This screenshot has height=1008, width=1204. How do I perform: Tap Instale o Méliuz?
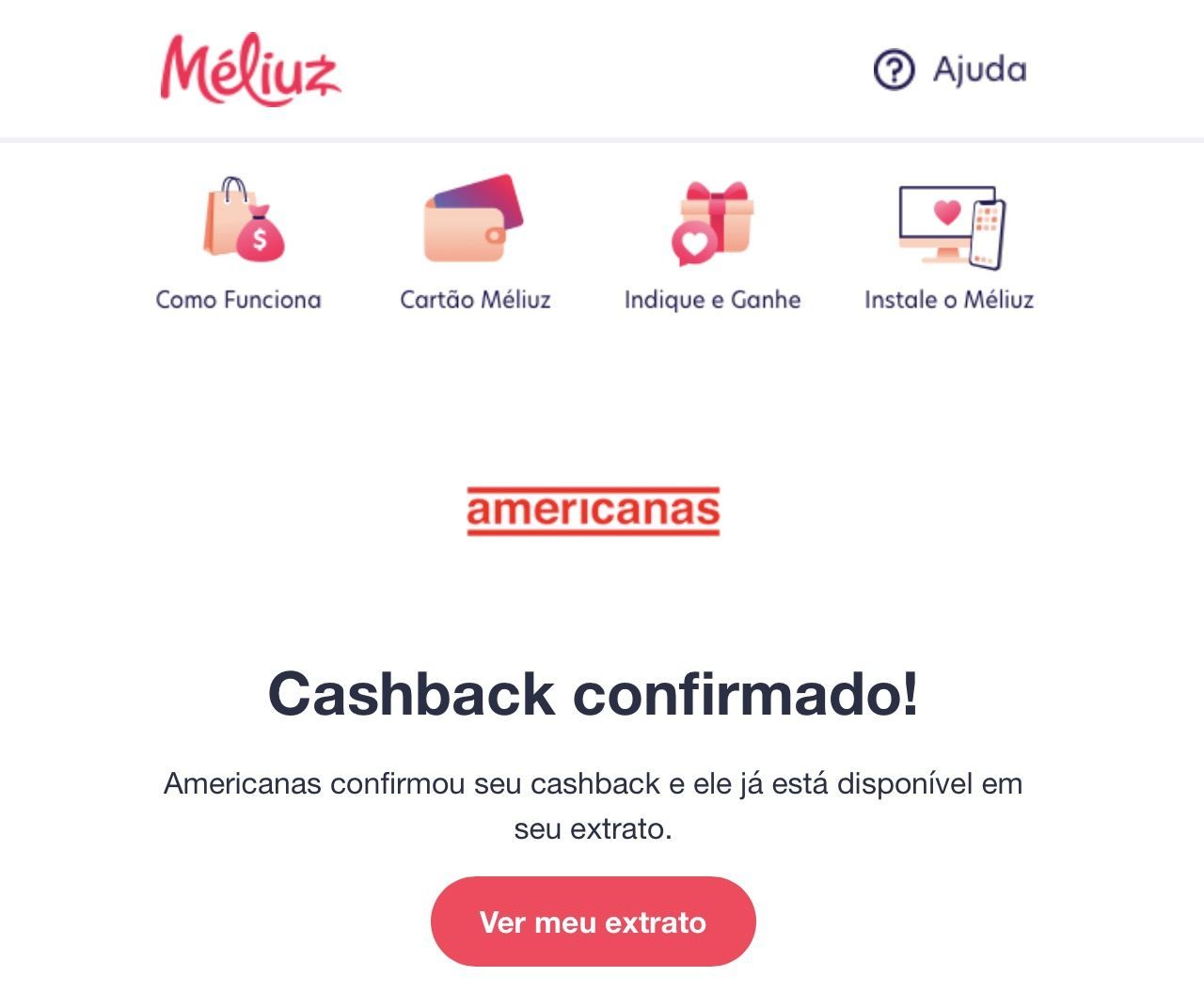[949, 243]
